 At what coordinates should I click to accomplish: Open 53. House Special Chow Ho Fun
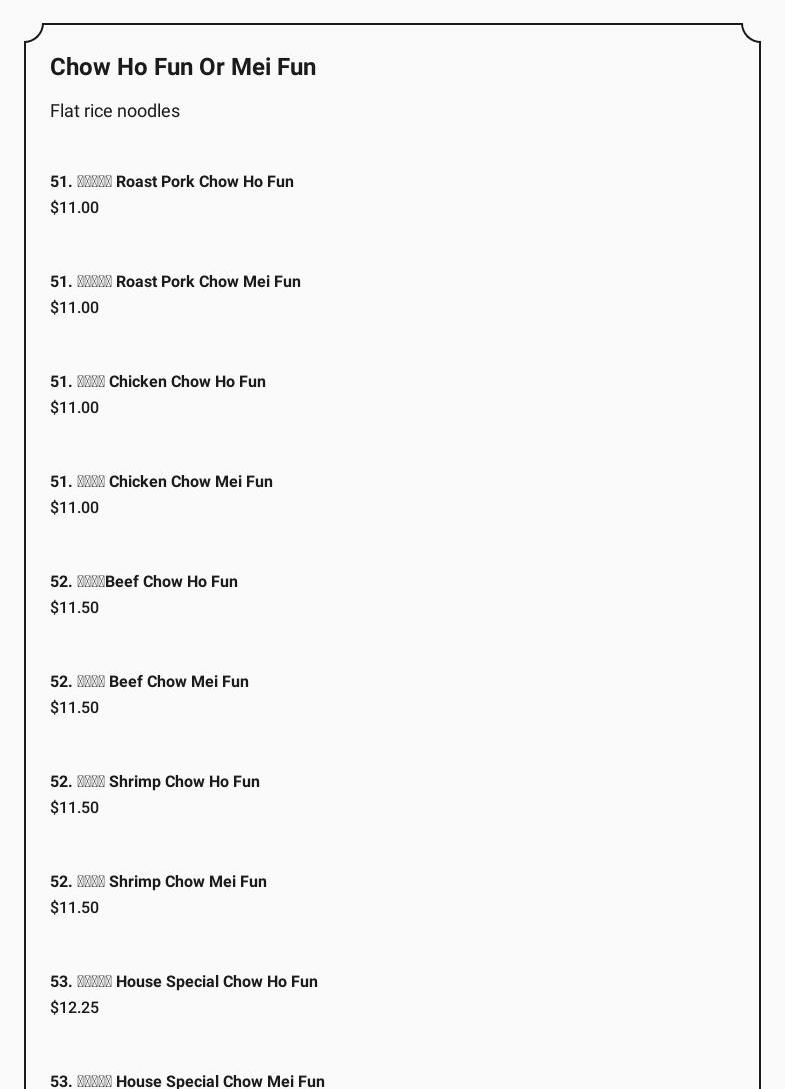point(184,982)
